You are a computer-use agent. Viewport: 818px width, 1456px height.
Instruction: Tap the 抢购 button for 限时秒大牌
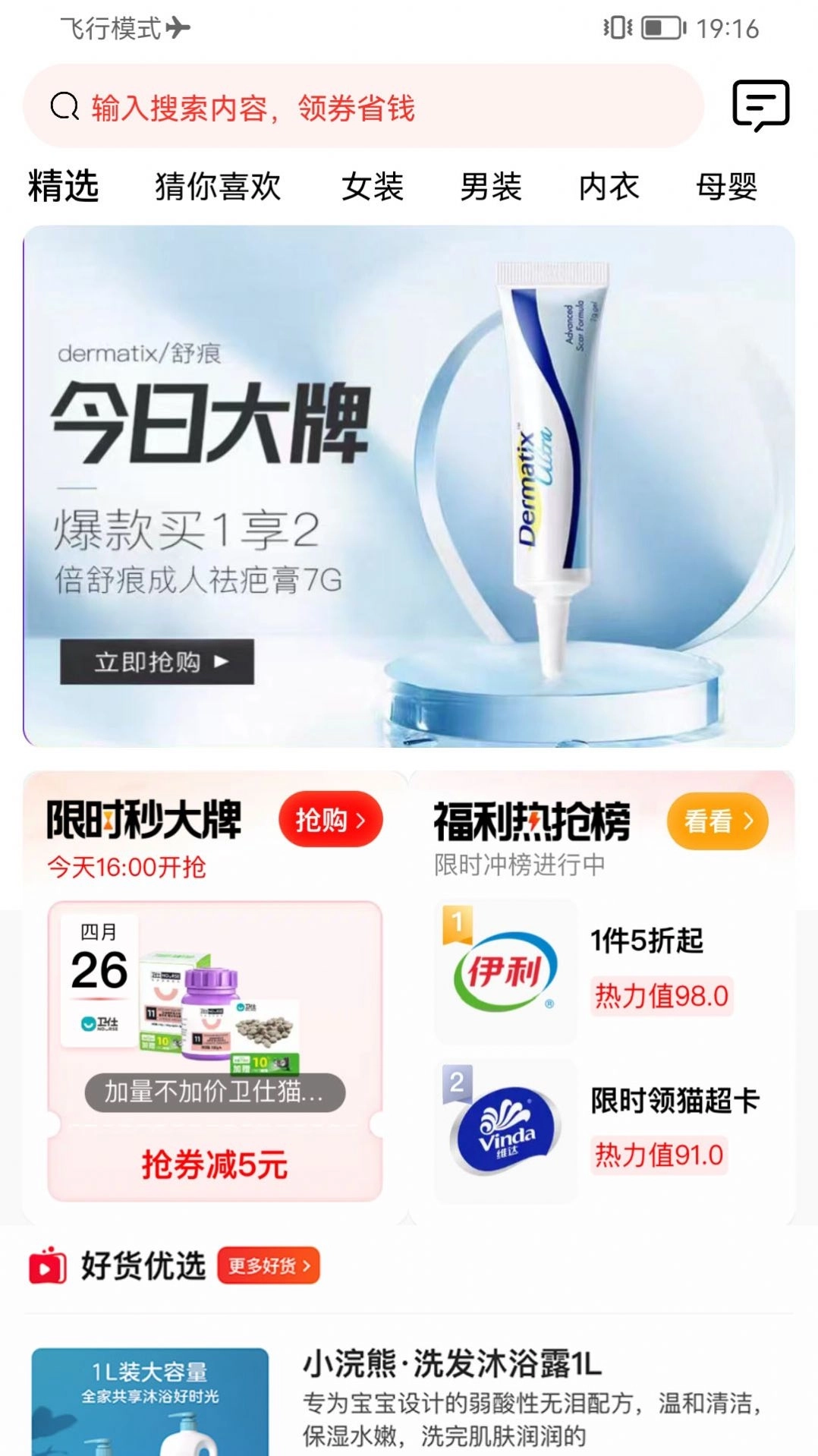pos(330,820)
